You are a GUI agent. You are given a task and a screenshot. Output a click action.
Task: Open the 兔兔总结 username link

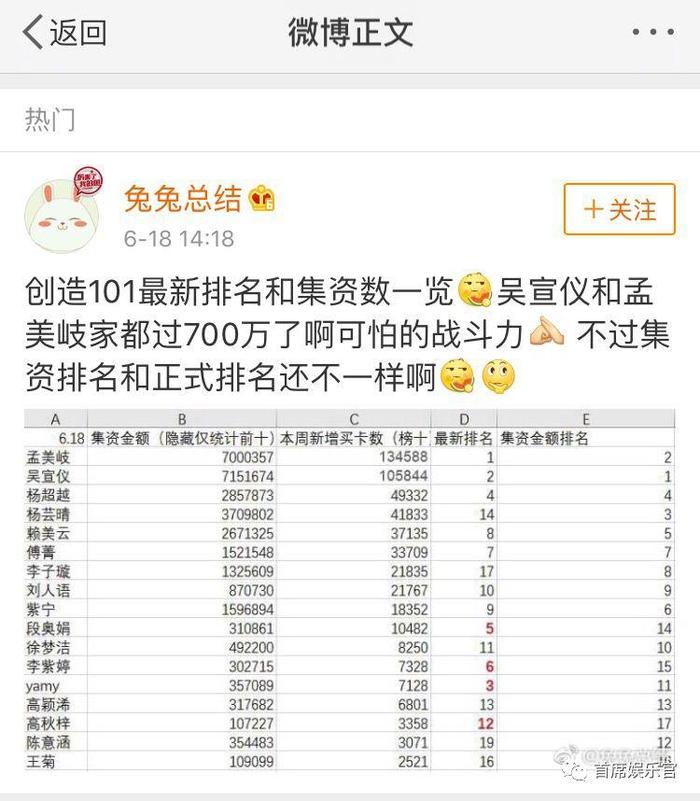[x=183, y=199]
